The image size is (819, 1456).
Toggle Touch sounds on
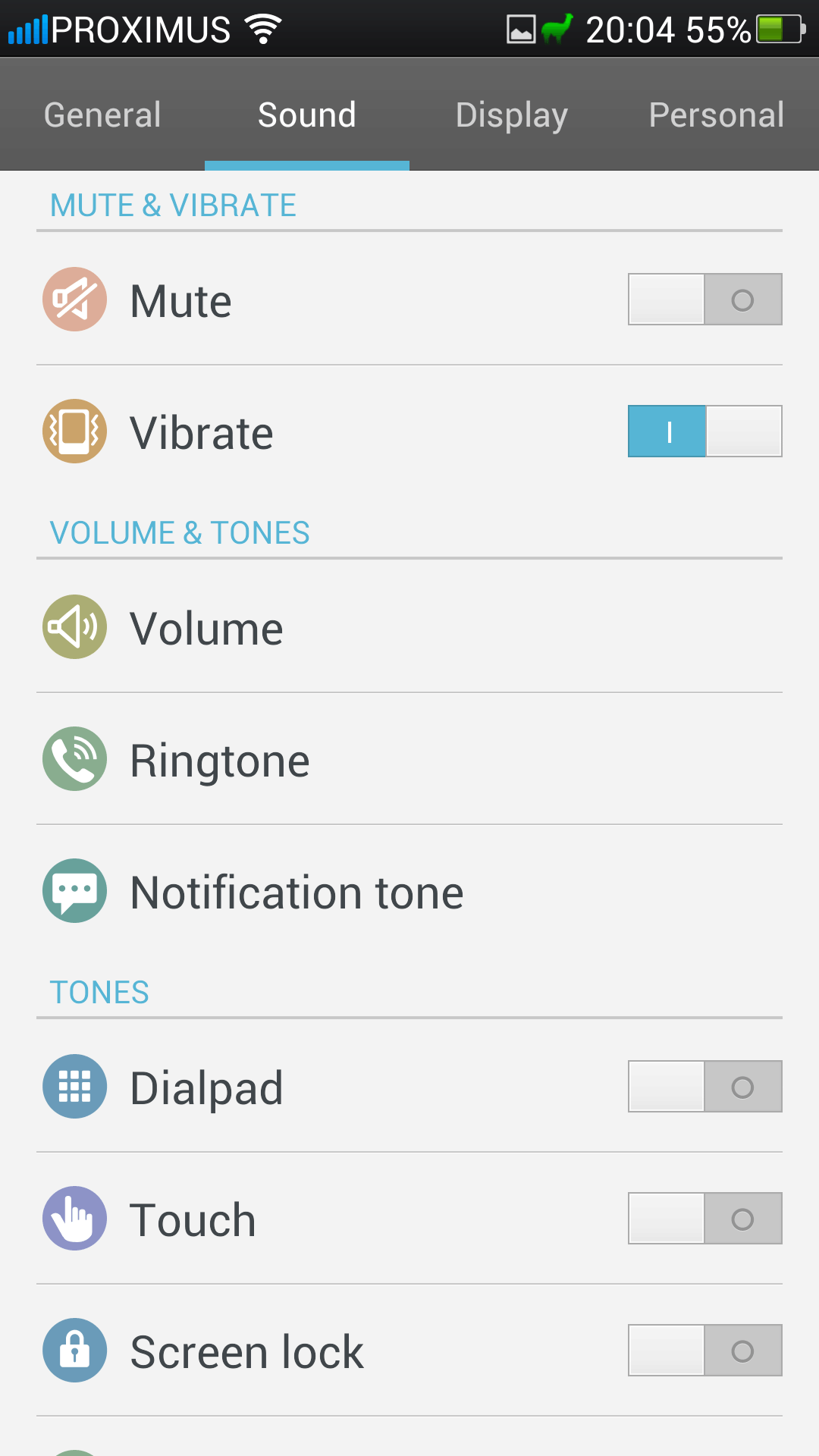[705, 1219]
